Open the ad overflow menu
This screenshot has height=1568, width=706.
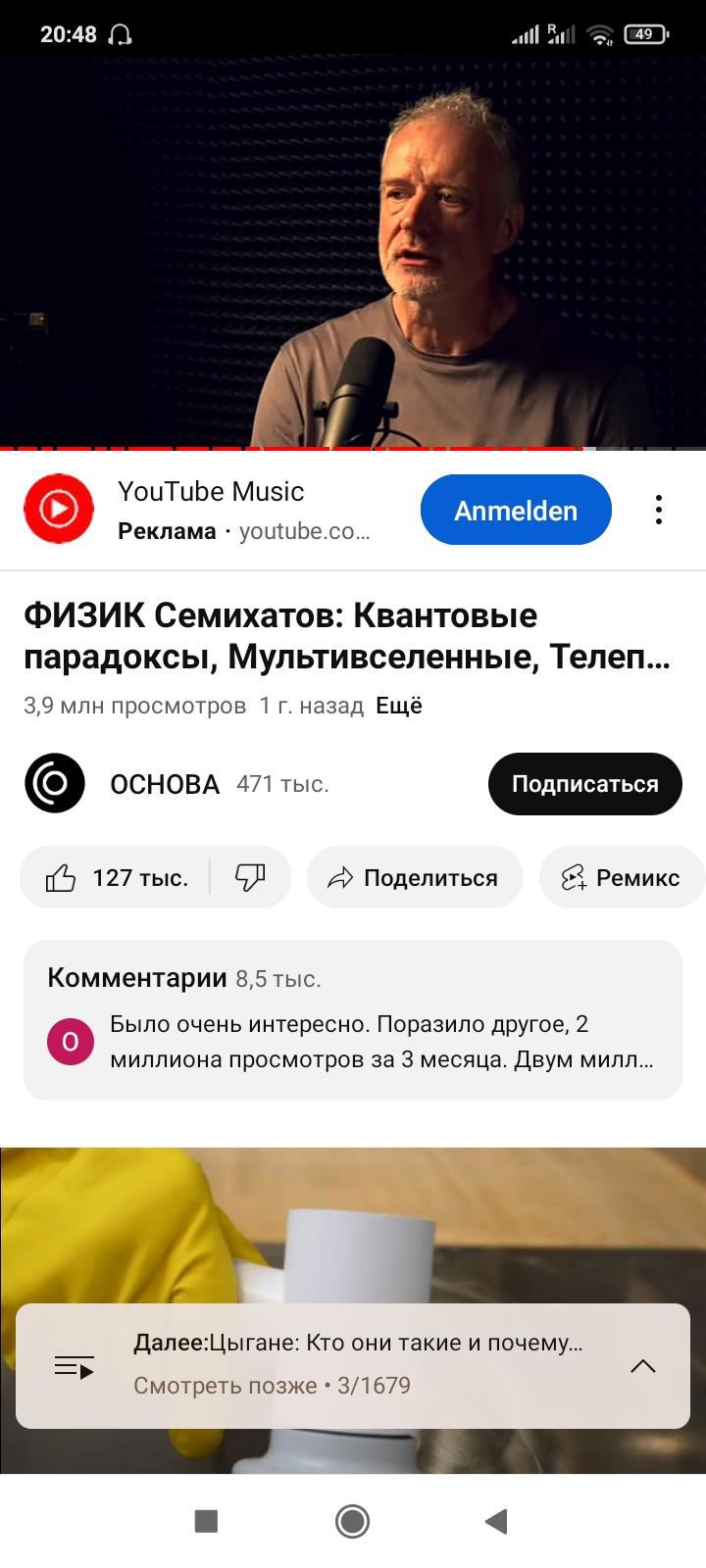point(659,510)
